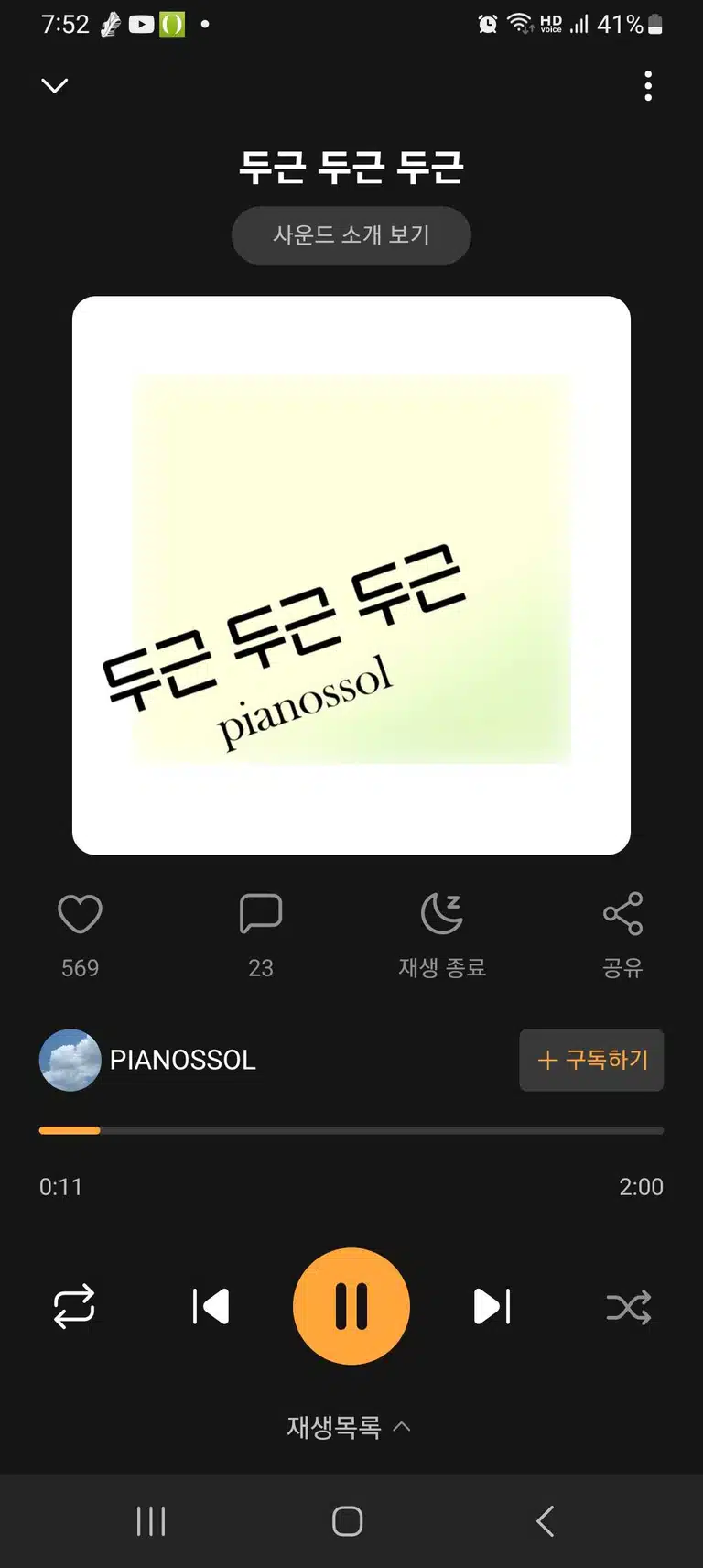The image size is (703, 1568).
Task: Like this sound with the heart icon
Action: click(80, 914)
